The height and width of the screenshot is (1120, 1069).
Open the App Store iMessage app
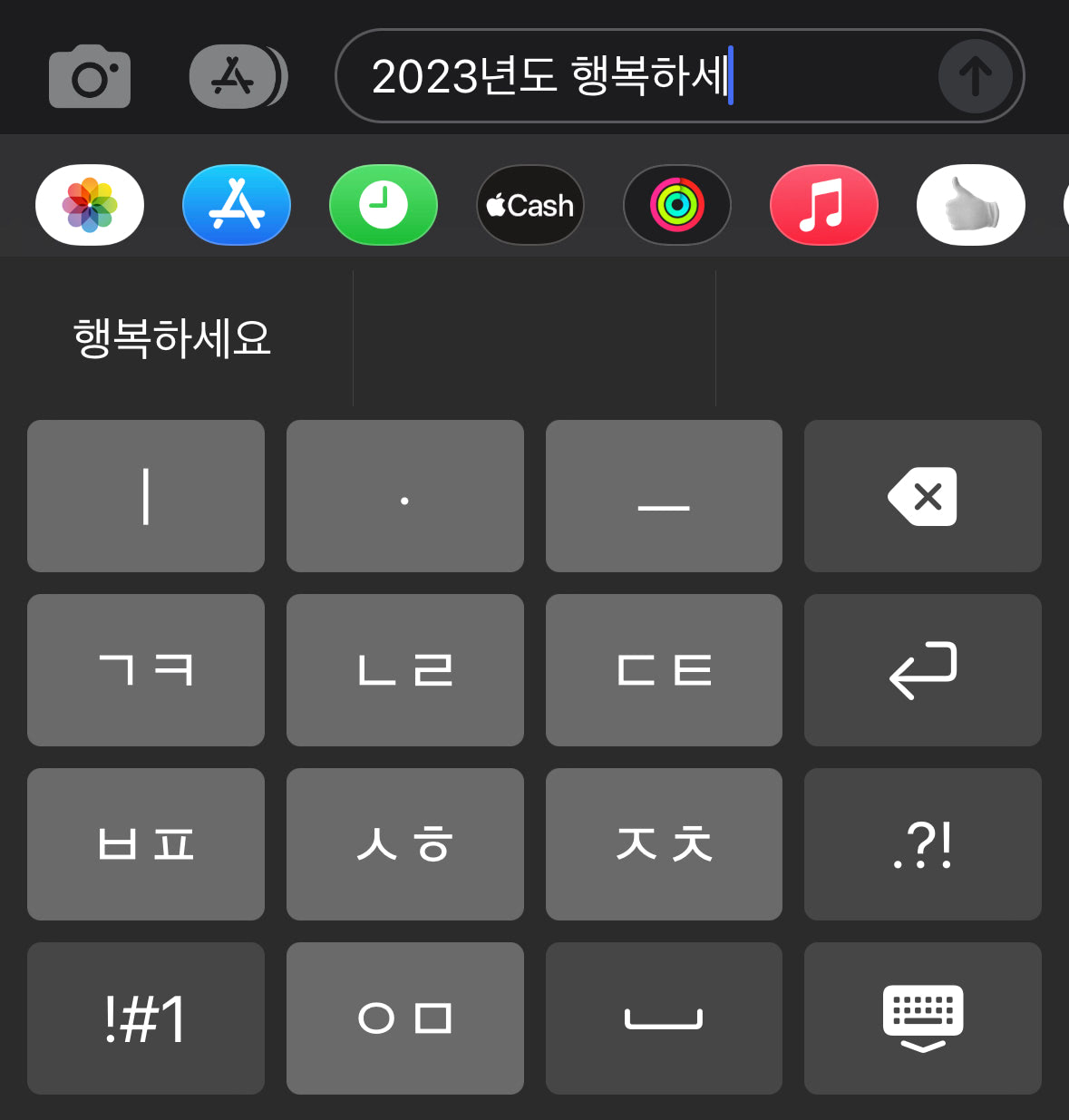coord(237,205)
